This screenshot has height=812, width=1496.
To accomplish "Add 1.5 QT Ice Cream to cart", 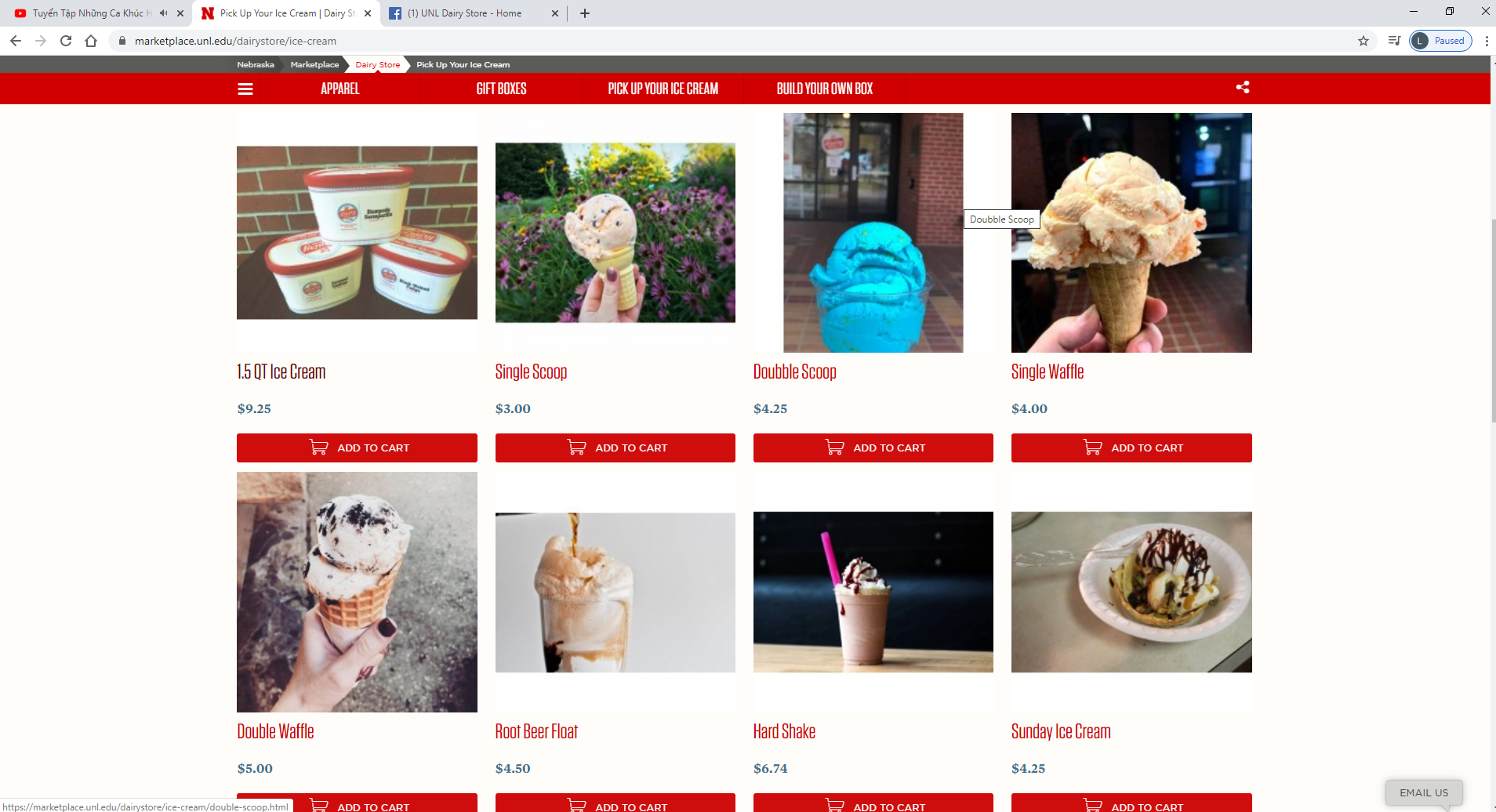I will (x=357, y=448).
